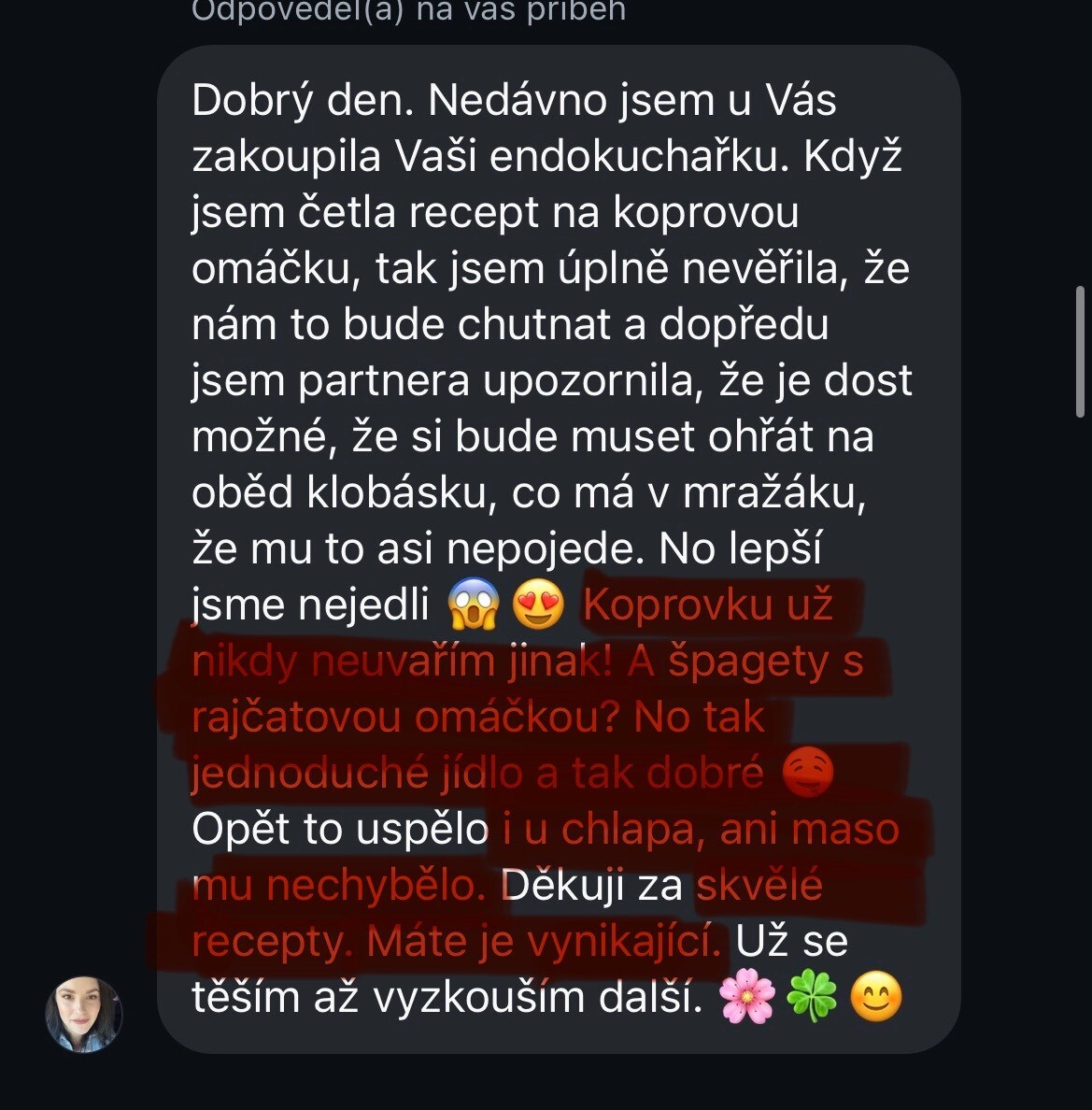The image size is (1092, 1110).
Task: Open the sender's profile picture avatar
Action: tap(84, 1015)
